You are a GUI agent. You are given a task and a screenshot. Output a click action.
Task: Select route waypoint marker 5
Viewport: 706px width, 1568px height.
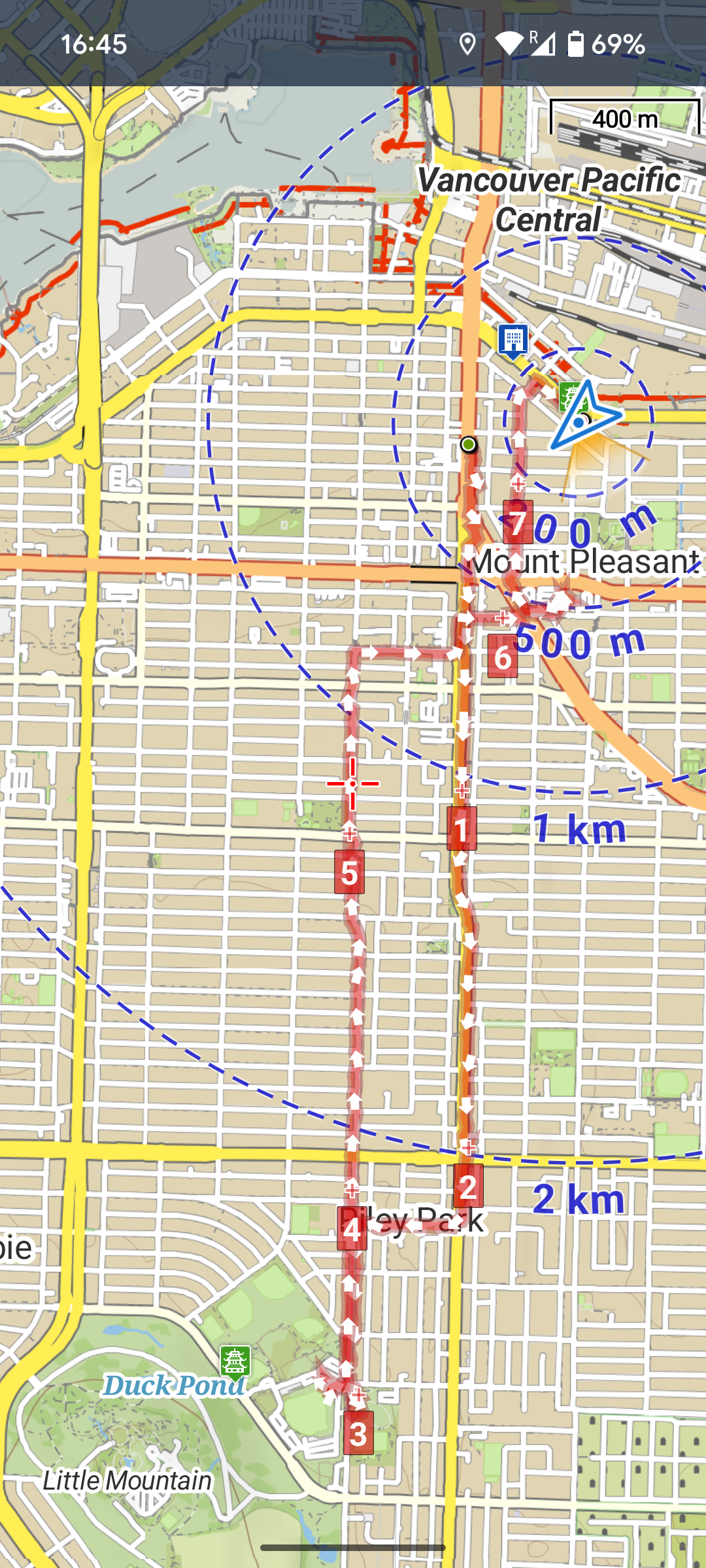(x=349, y=872)
